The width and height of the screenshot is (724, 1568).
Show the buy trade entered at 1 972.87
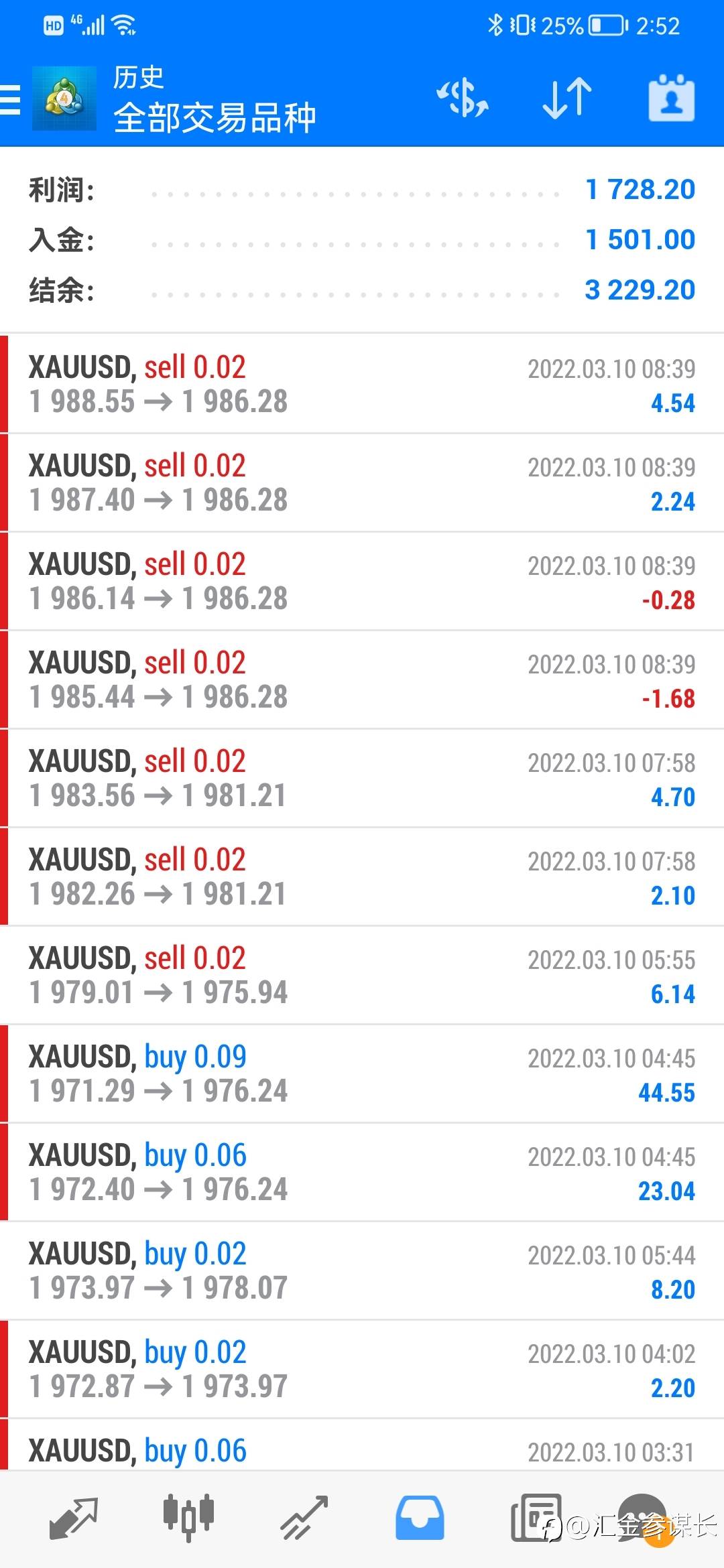point(362,1369)
